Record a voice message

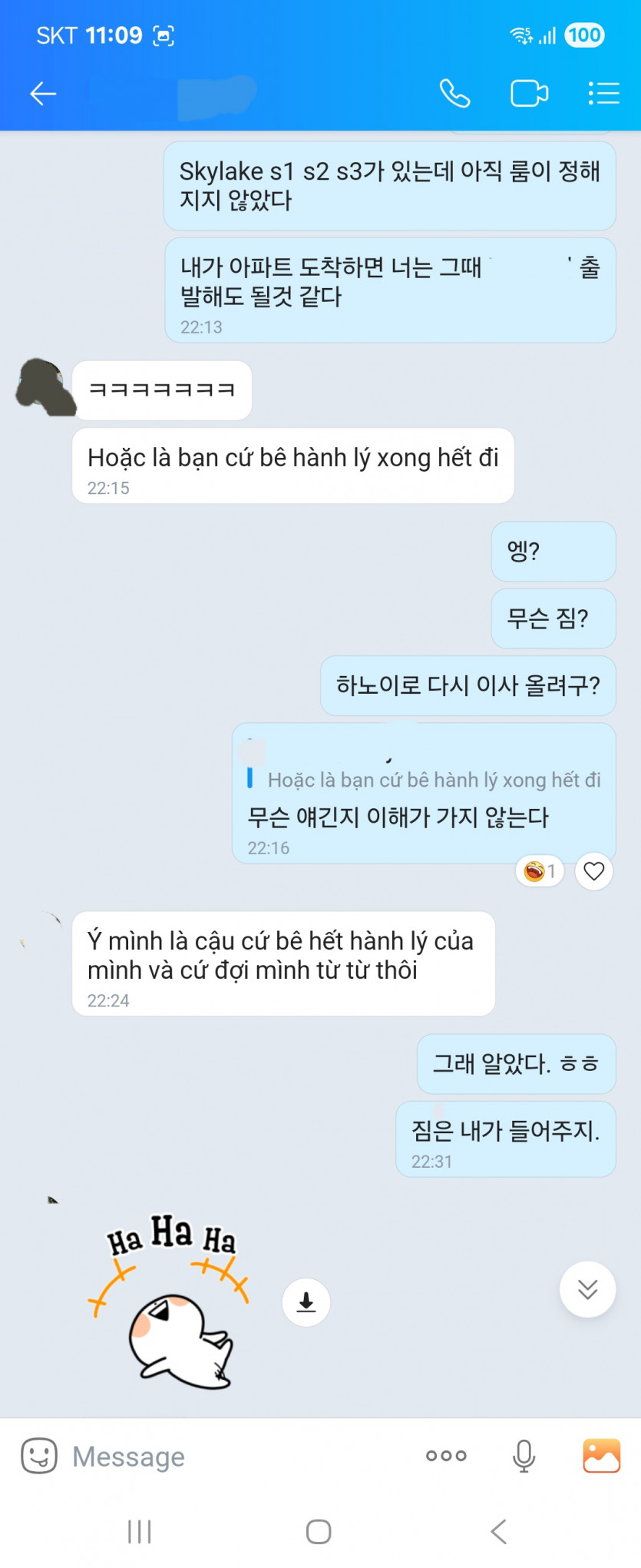[x=524, y=1455]
